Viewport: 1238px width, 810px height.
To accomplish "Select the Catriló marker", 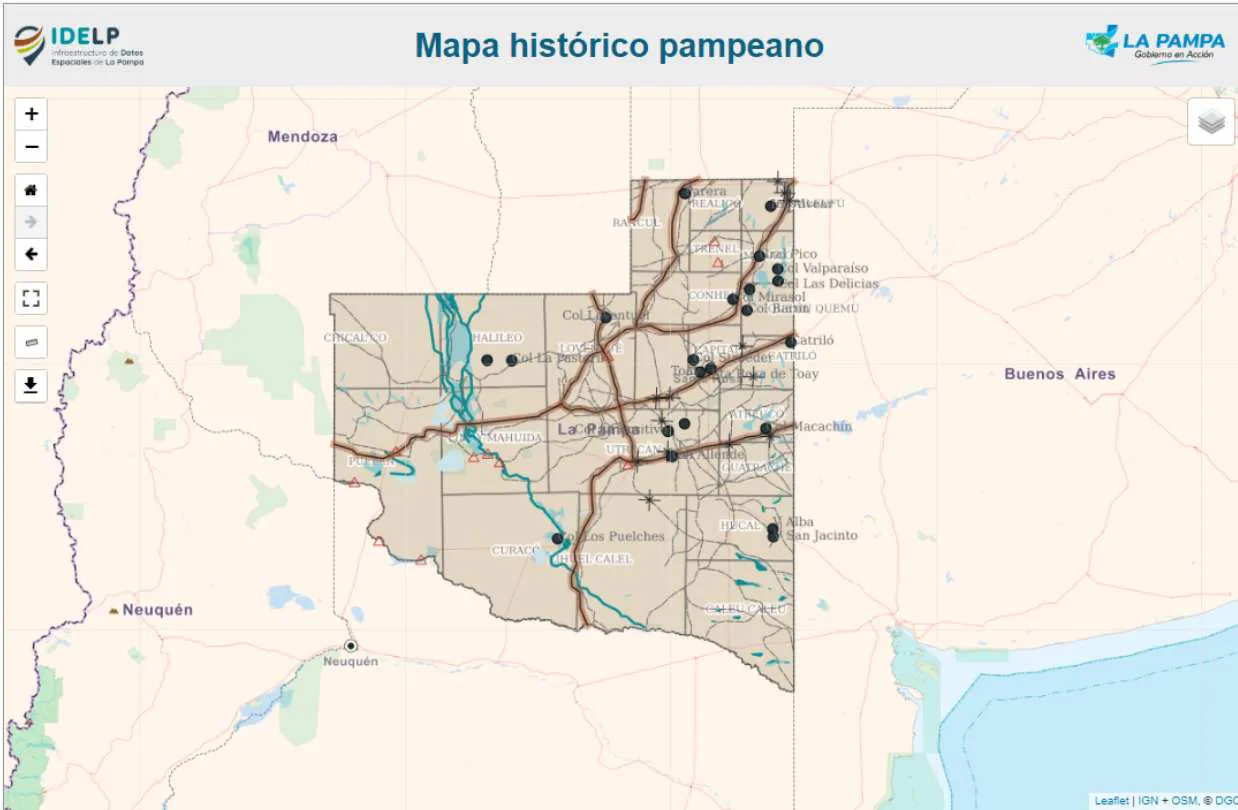I will pyautogui.click(x=791, y=342).
